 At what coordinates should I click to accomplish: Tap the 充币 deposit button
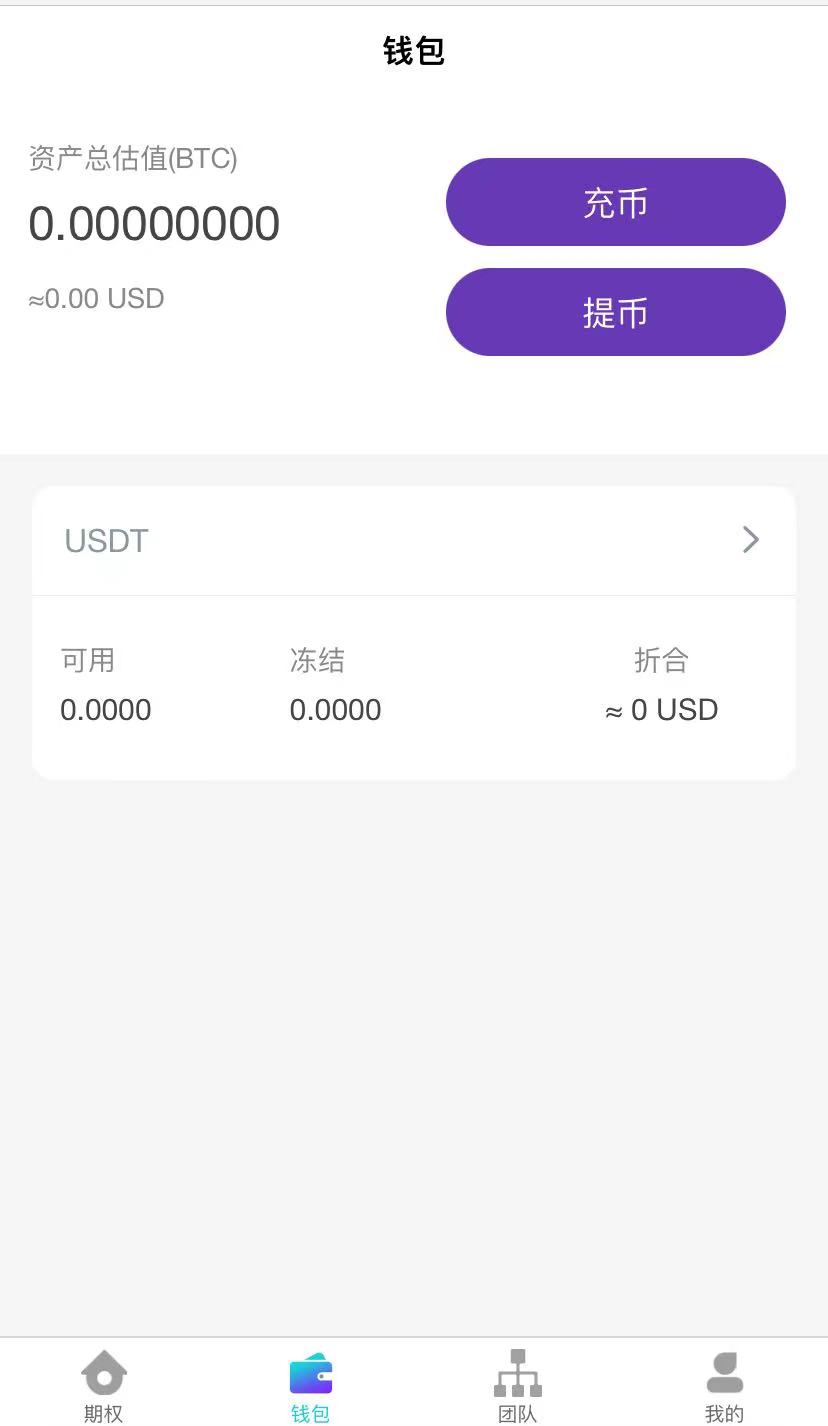point(615,203)
